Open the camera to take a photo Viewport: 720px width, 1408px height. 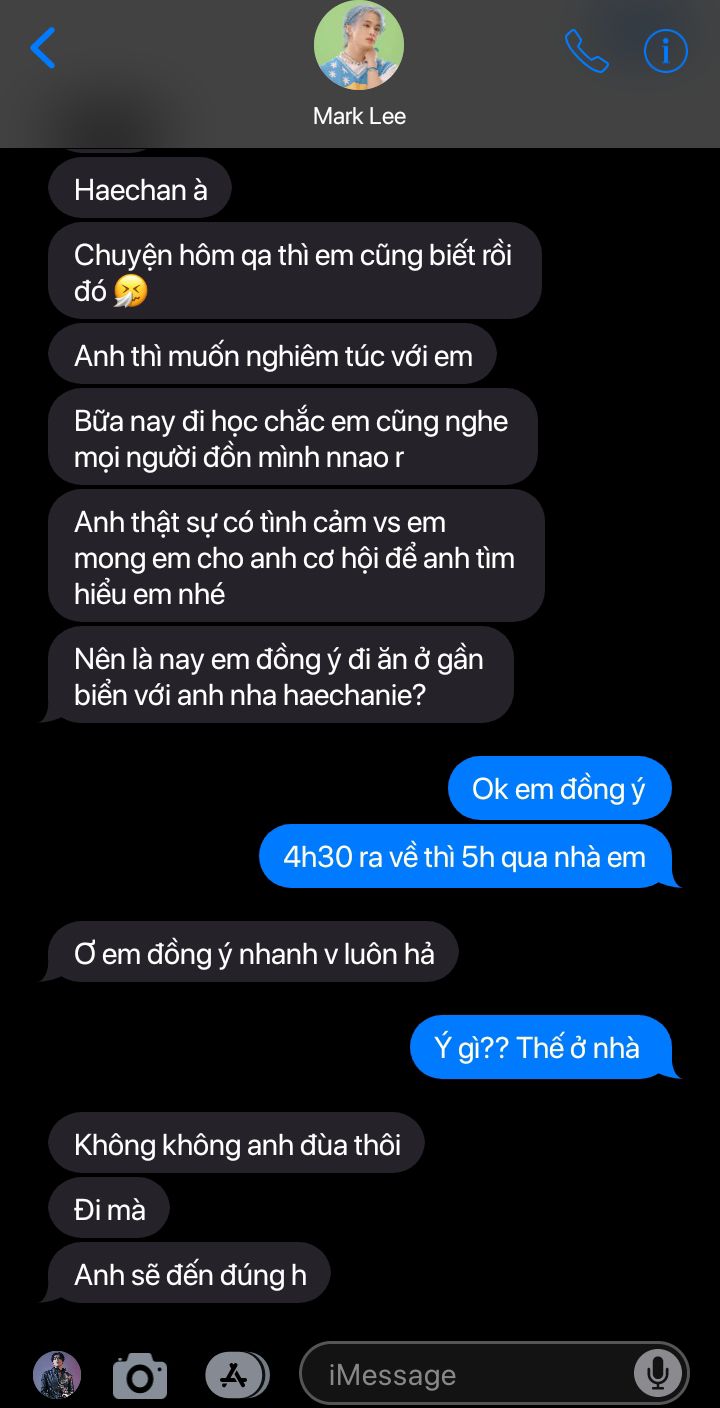(139, 1375)
